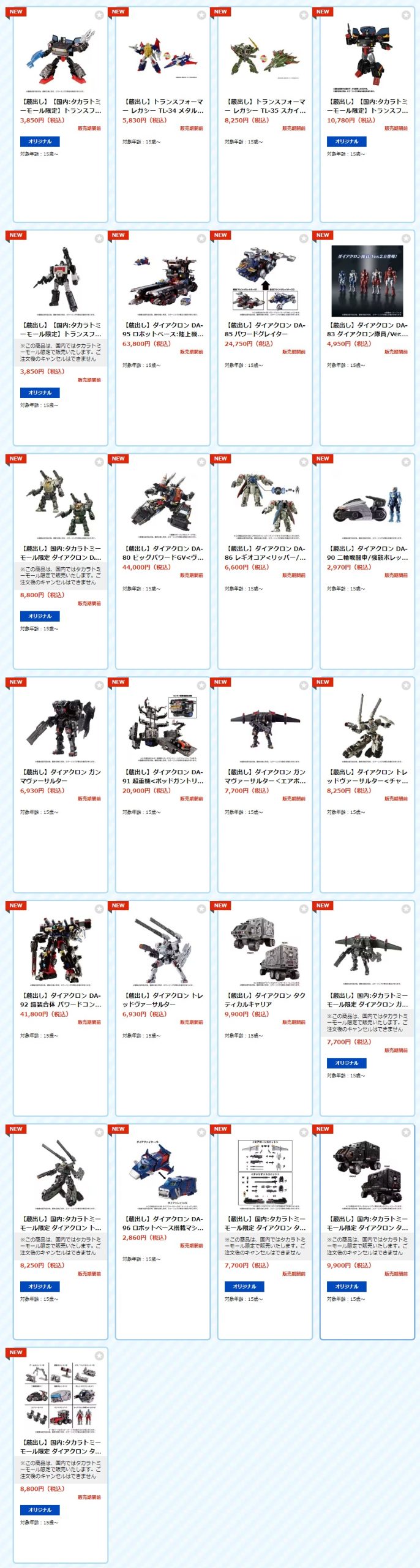The width and height of the screenshot is (420, 1568).
Task: Open the DA-92 鎧装合体 パワードコンボイ card
Action: [x=60, y=1000]
